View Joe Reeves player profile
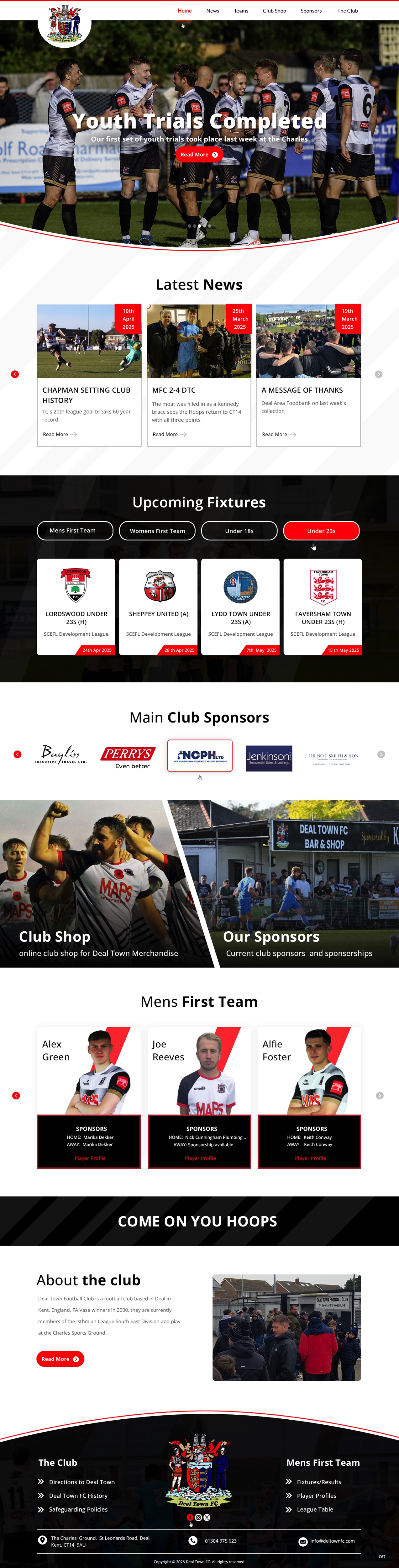The width and height of the screenshot is (399, 1568). point(200,1158)
